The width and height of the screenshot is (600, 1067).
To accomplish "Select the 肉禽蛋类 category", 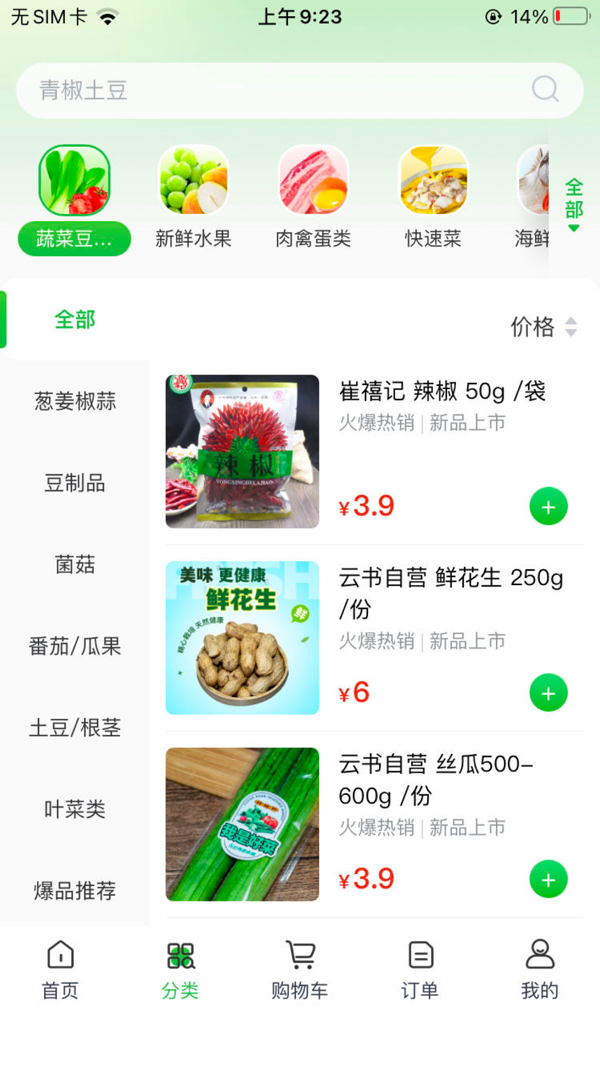I will [313, 197].
